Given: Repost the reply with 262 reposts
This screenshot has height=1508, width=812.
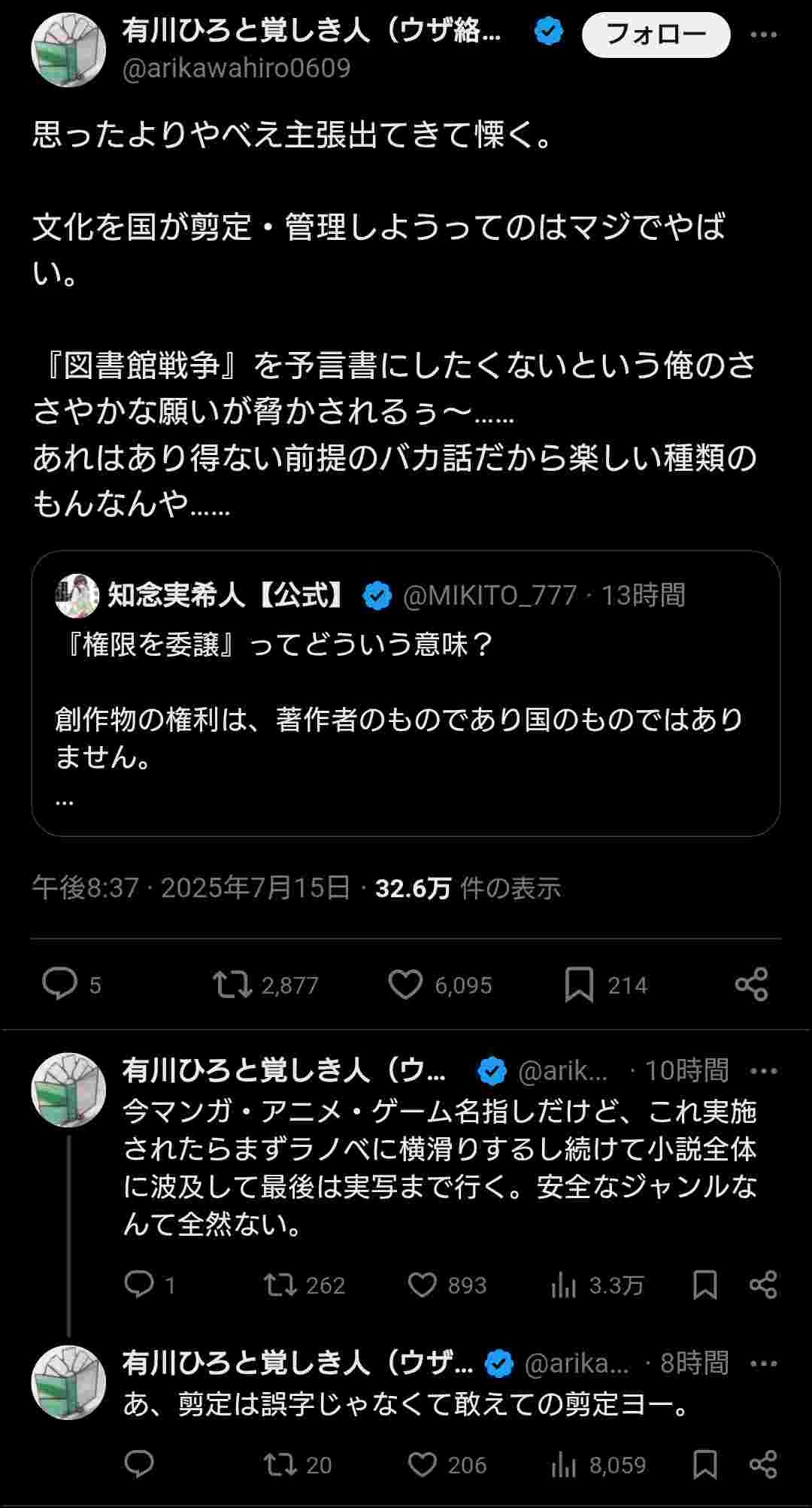Looking at the screenshot, I should pyautogui.click(x=280, y=1285).
